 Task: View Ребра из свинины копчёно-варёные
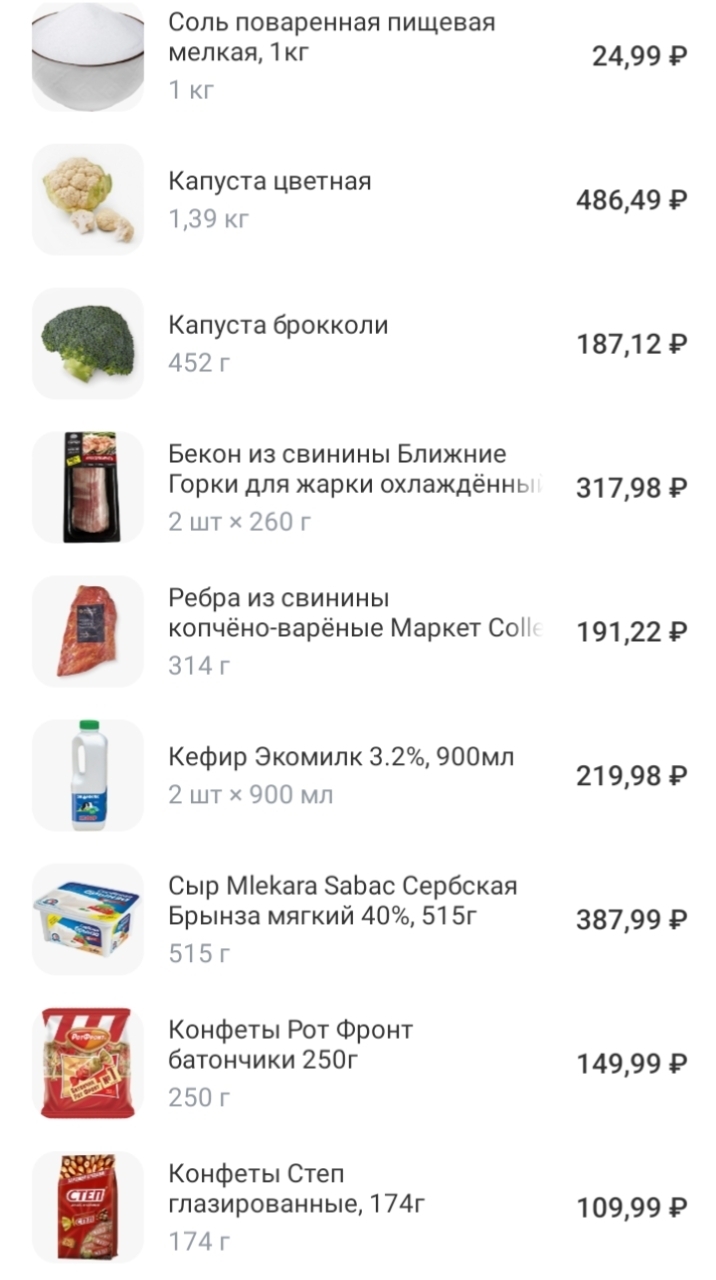pyautogui.click(x=358, y=632)
